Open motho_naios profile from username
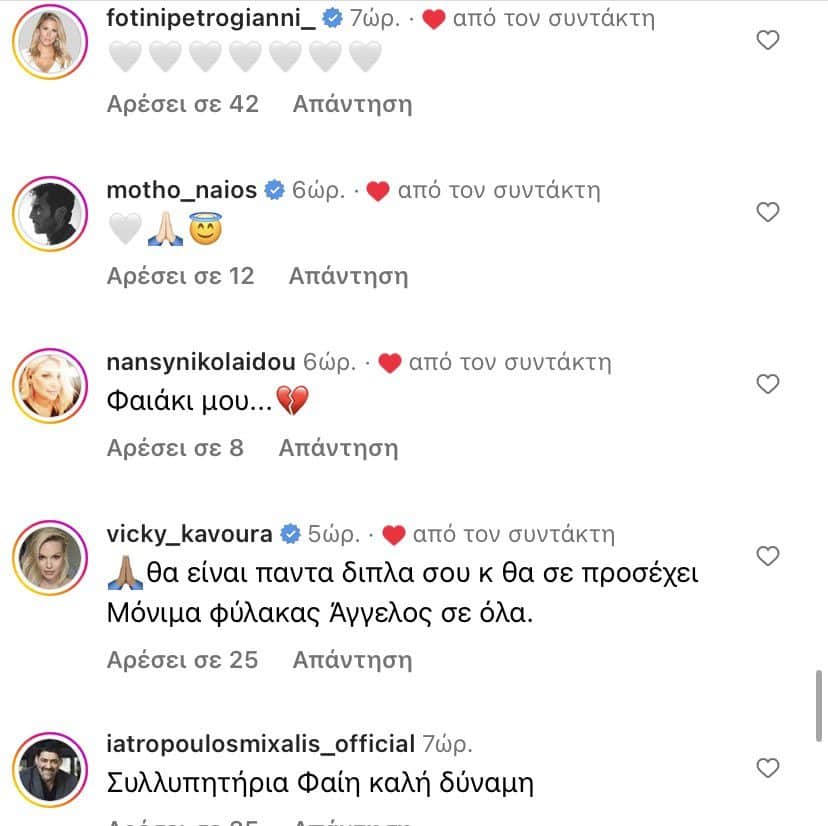 [x=182, y=190]
